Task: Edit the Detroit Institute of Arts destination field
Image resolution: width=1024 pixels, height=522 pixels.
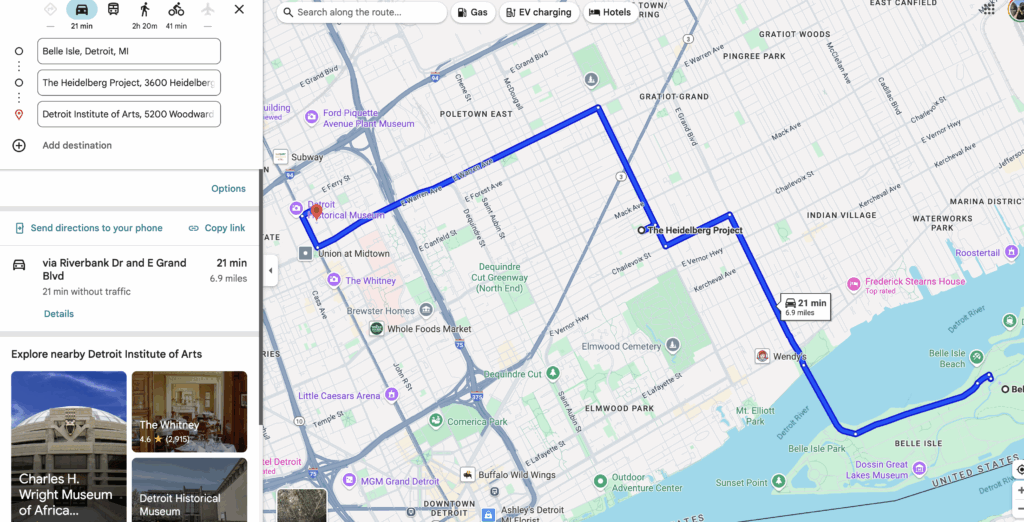Action: [x=129, y=115]
